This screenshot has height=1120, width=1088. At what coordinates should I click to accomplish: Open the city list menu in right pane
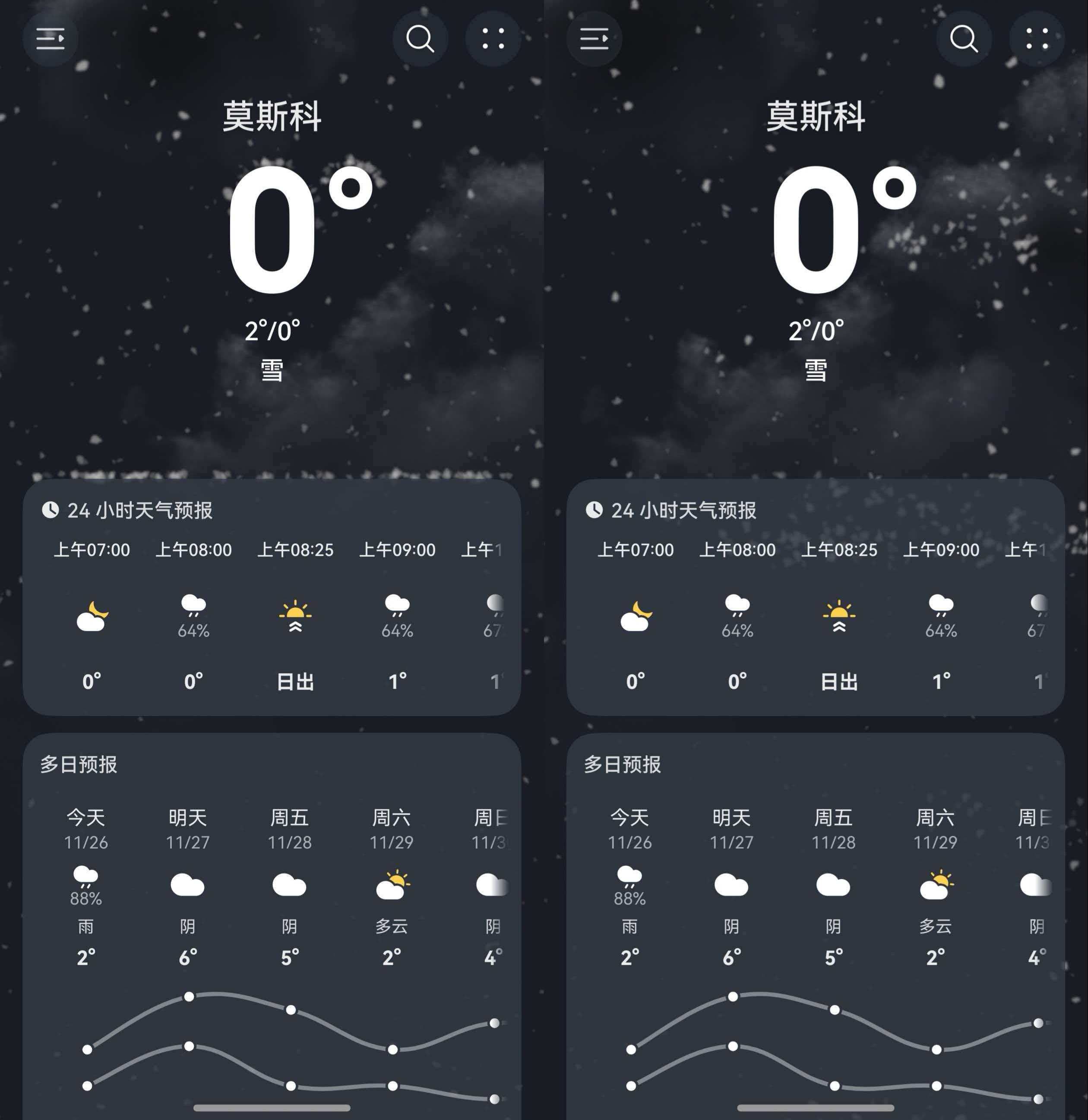[x=594, y=39]
